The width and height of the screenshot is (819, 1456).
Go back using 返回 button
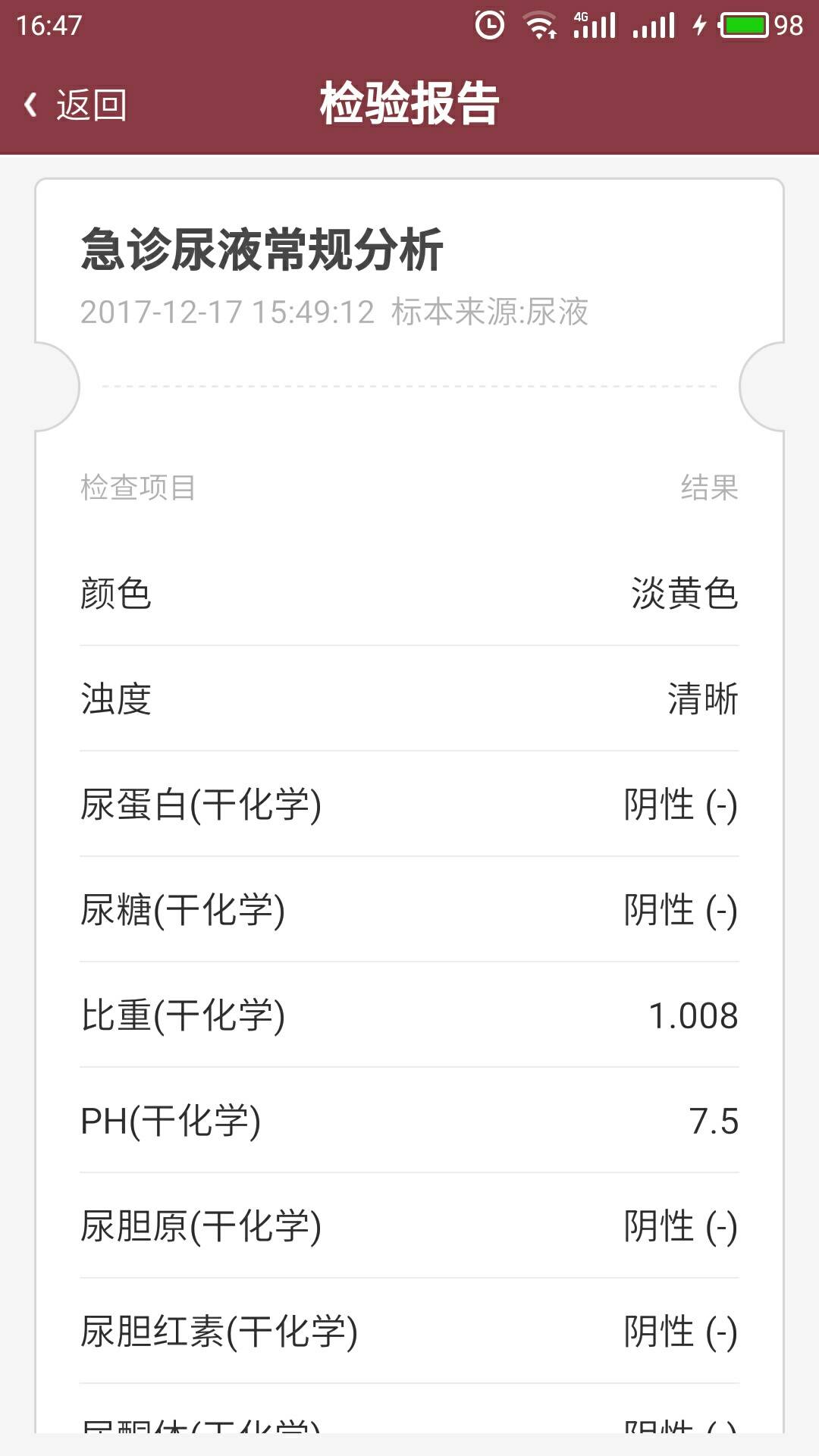(x=76, y=105)
